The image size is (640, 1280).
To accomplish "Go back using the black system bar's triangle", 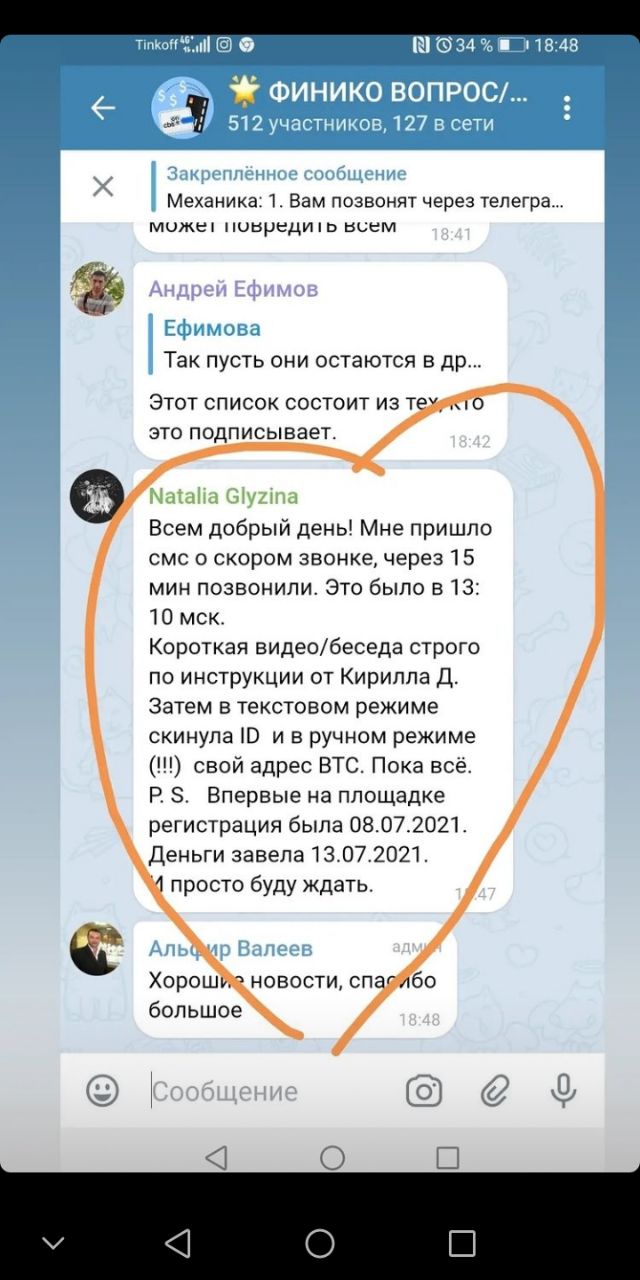I will pyautogui.click(x=178, y=1243).
